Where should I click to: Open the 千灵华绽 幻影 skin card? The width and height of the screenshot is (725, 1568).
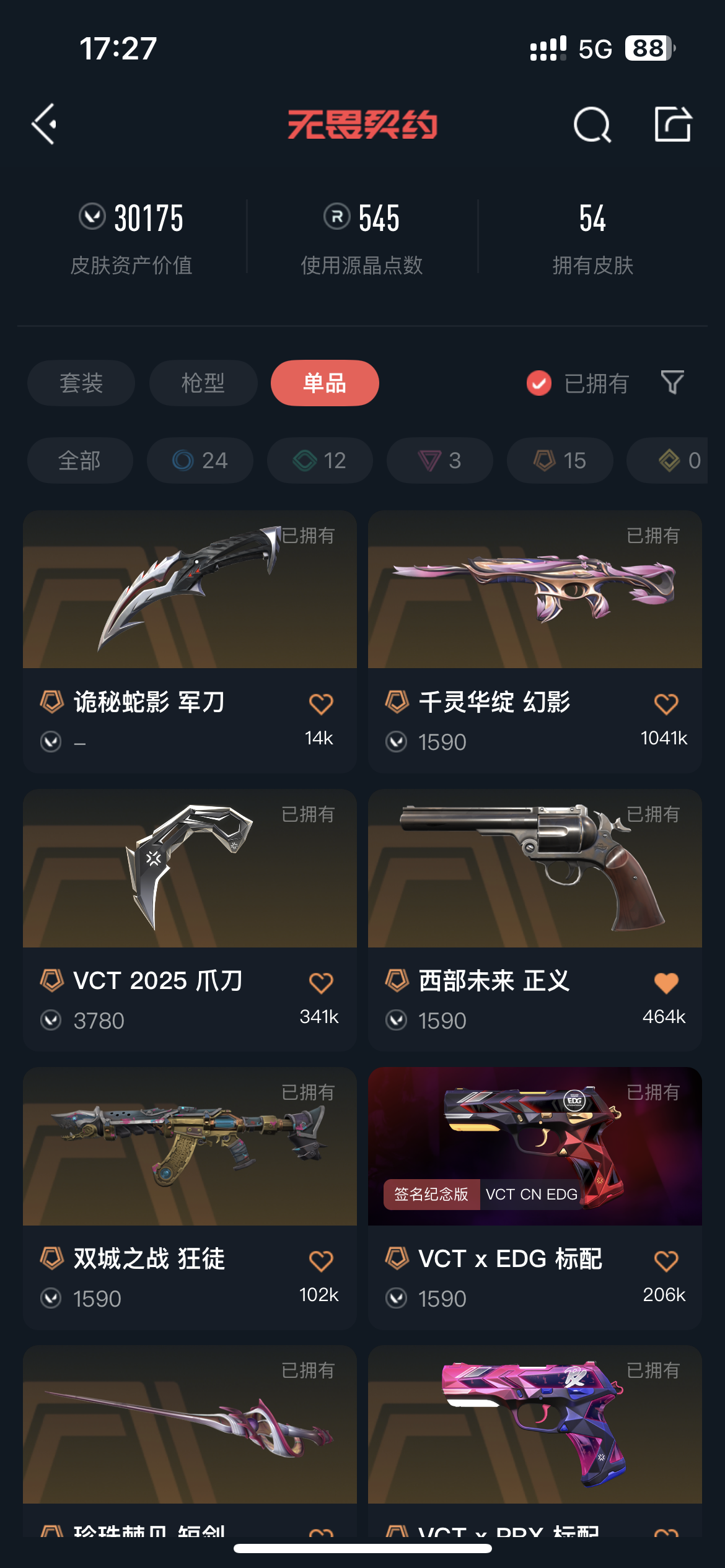coord(535,642)
